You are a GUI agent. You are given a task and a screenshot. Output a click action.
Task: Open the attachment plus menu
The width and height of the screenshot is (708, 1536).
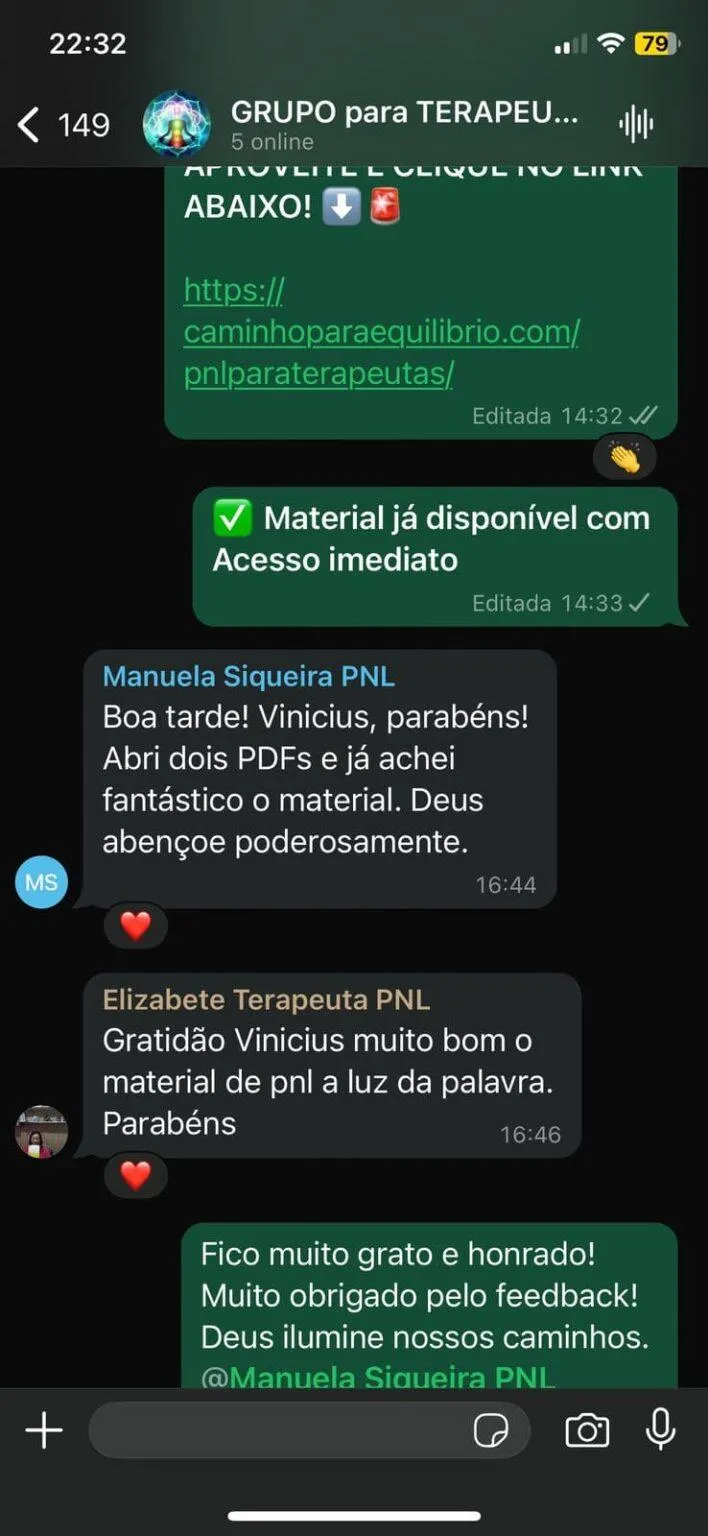[x=44, y=1431]
